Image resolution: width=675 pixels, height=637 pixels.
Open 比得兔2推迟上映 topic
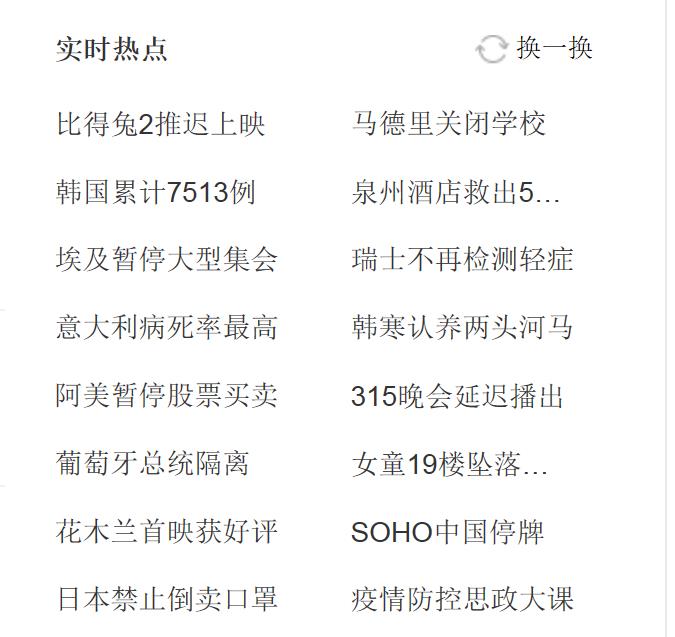point(161,124)
